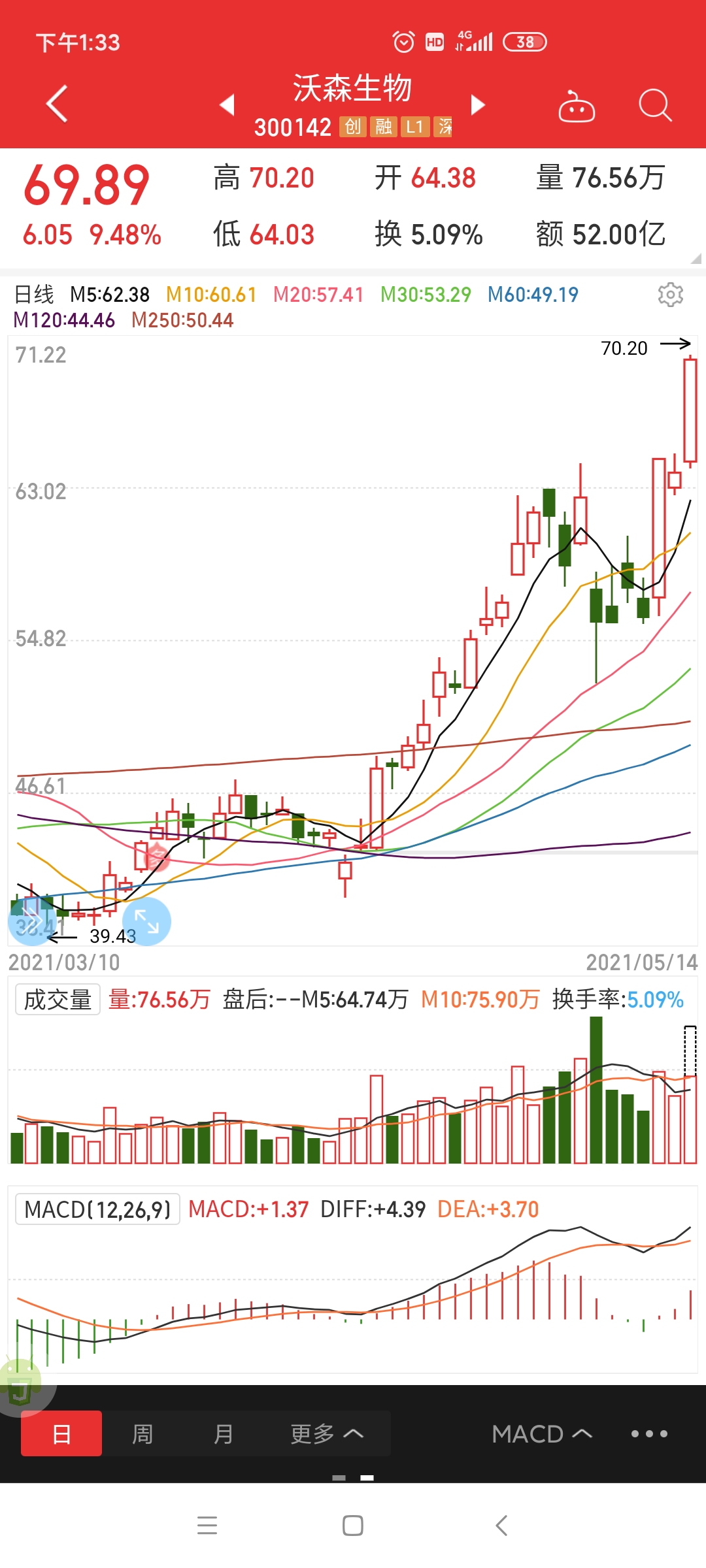Open the robot assistant icon

(x=576, y=106)
